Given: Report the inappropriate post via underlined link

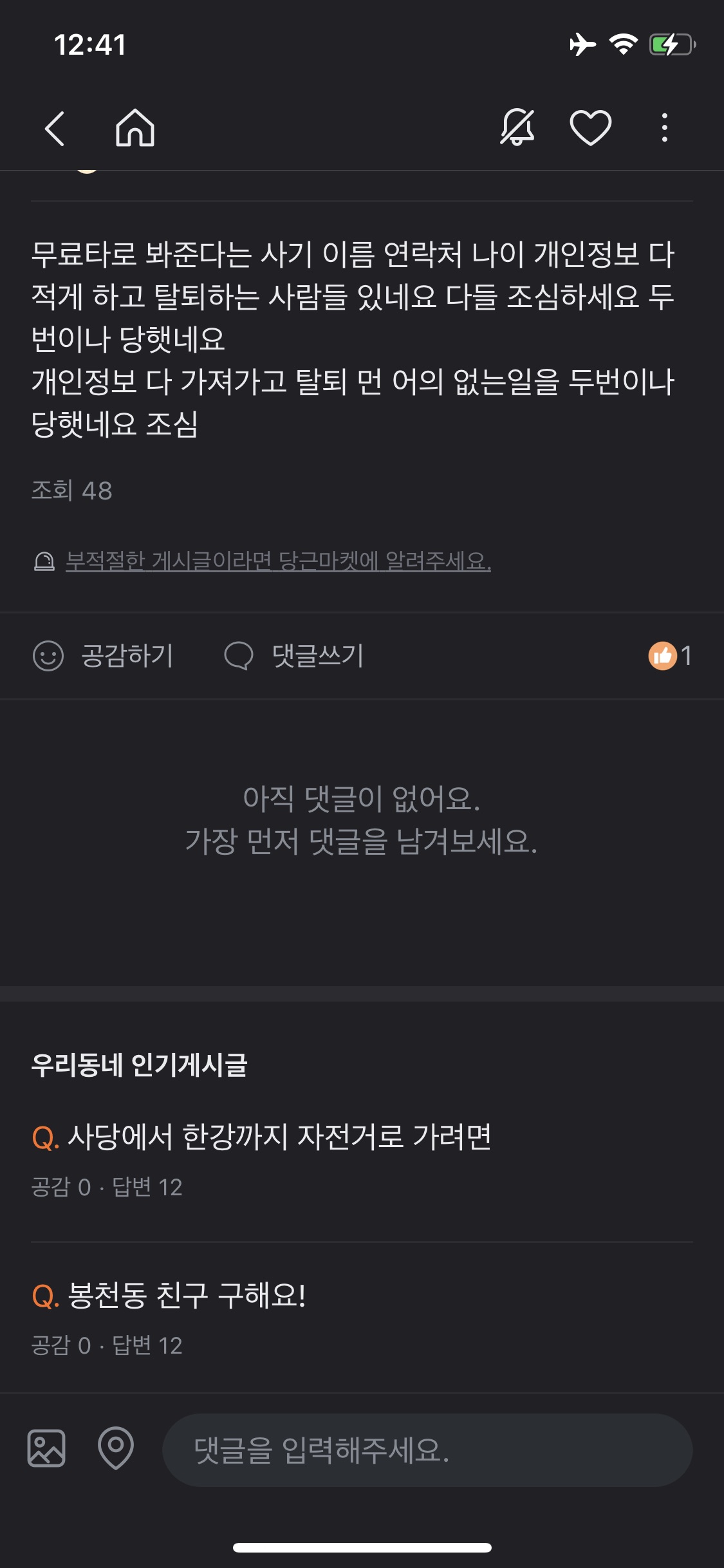Looking at the screenshot, I should [278, 561].
